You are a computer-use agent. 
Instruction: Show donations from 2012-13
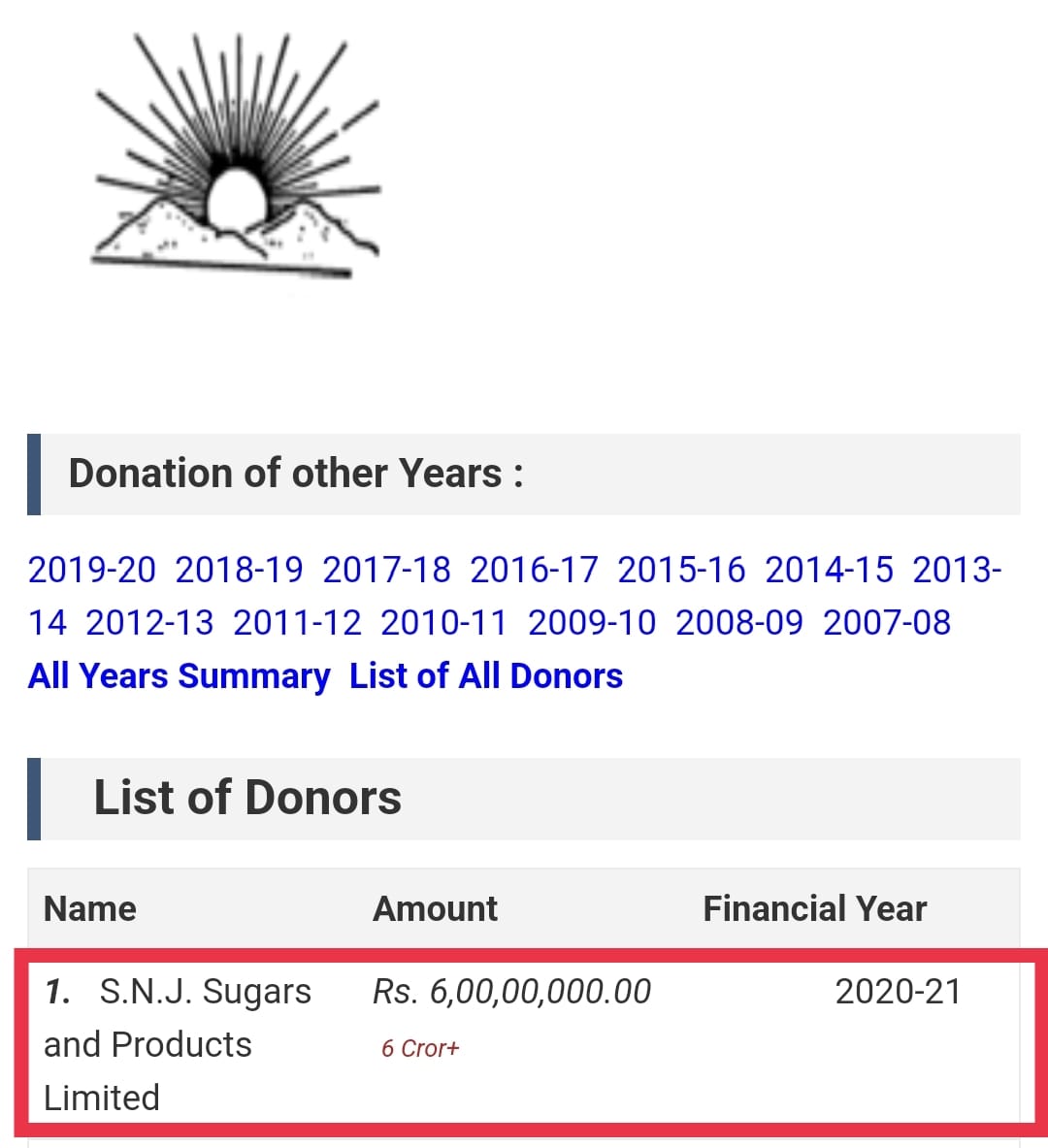click(149, 623)
